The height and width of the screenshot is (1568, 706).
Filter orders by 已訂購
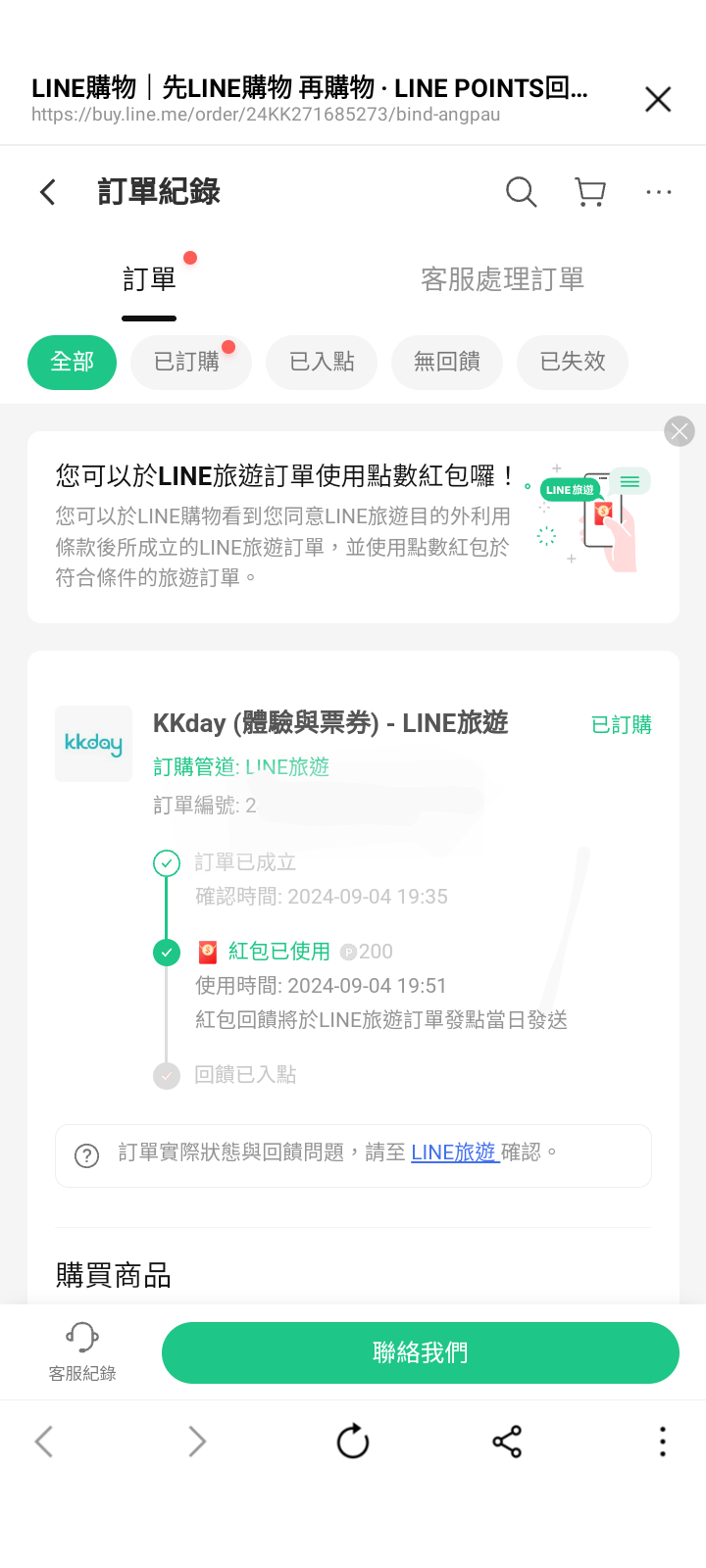pyautogui.click(x=187, y=362)
